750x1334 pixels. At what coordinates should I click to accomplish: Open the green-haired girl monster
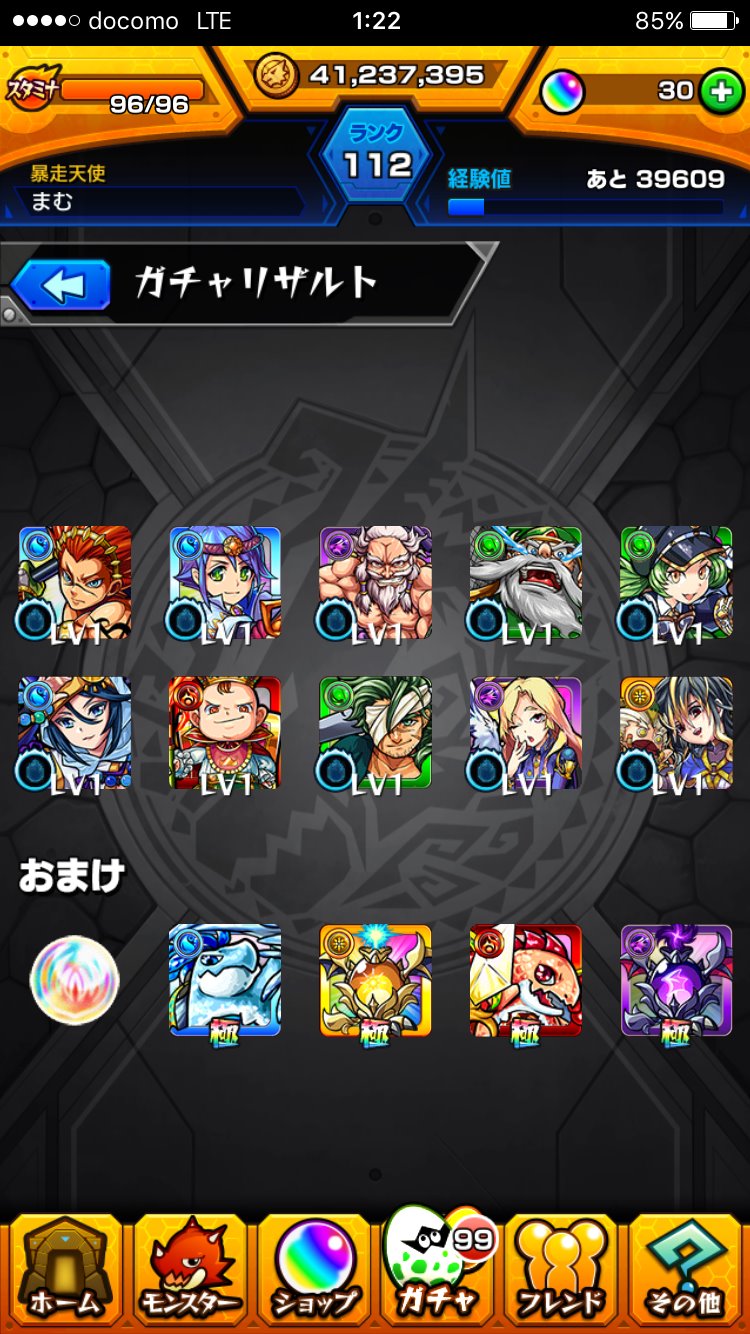coord(676,583)
